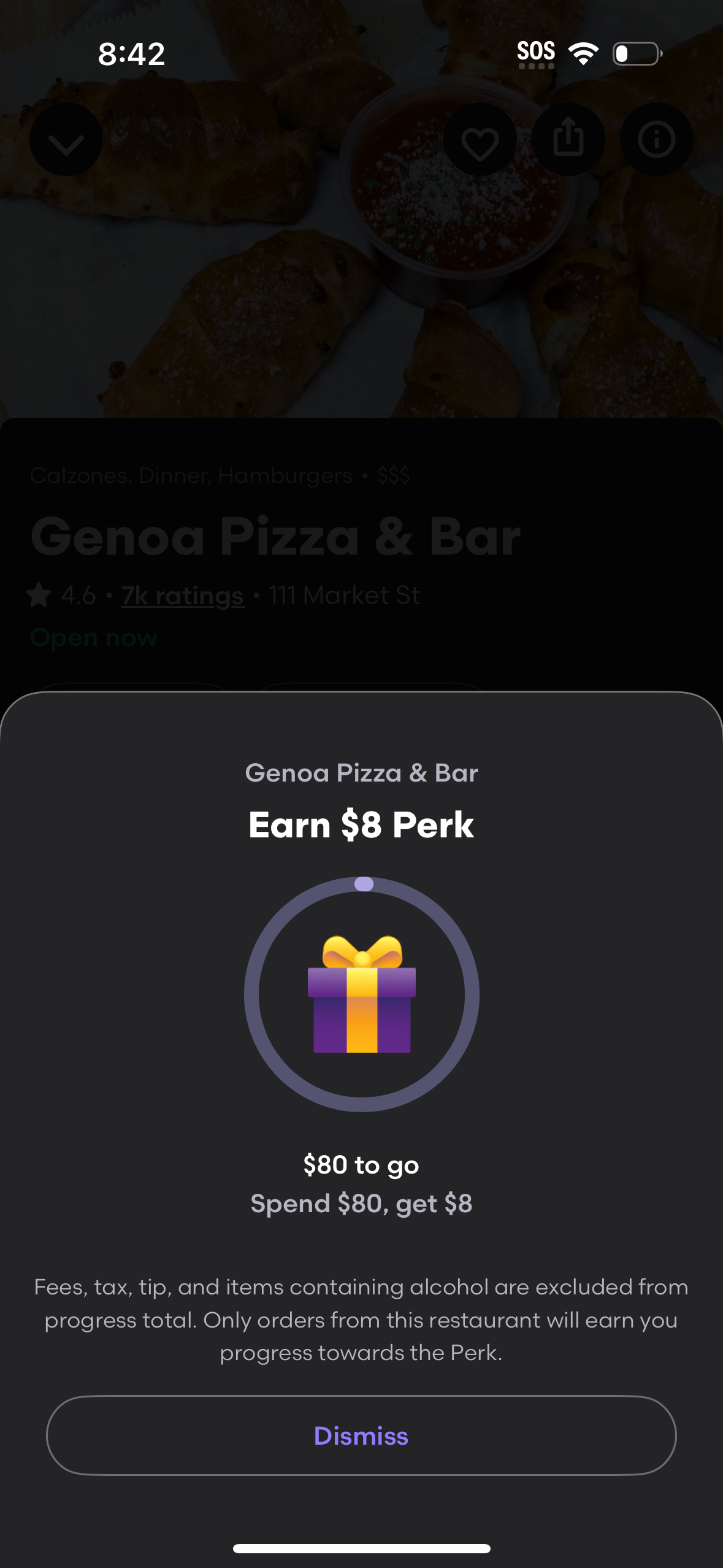Viewport: 723px width, 1568px height.
Task: Tap the Wi-Fi status icon
Action: (x=583, y=53)
